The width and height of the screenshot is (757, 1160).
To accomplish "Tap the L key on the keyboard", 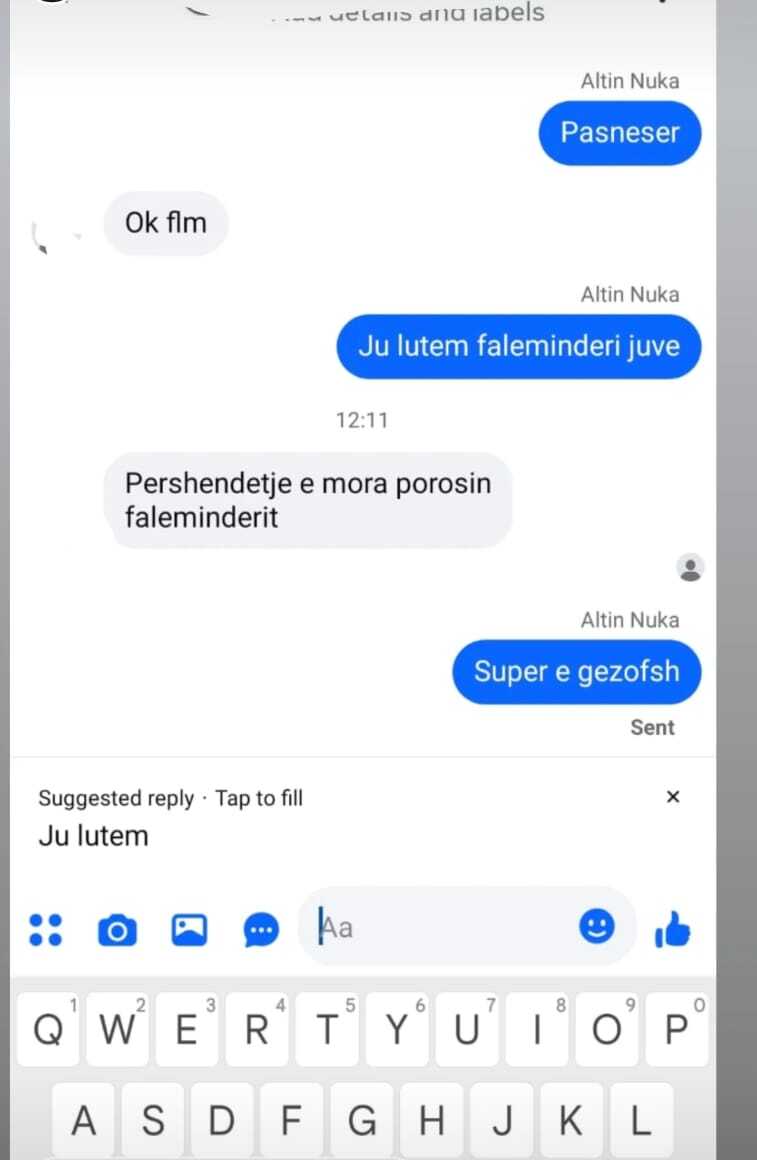I will [640, 1122].
